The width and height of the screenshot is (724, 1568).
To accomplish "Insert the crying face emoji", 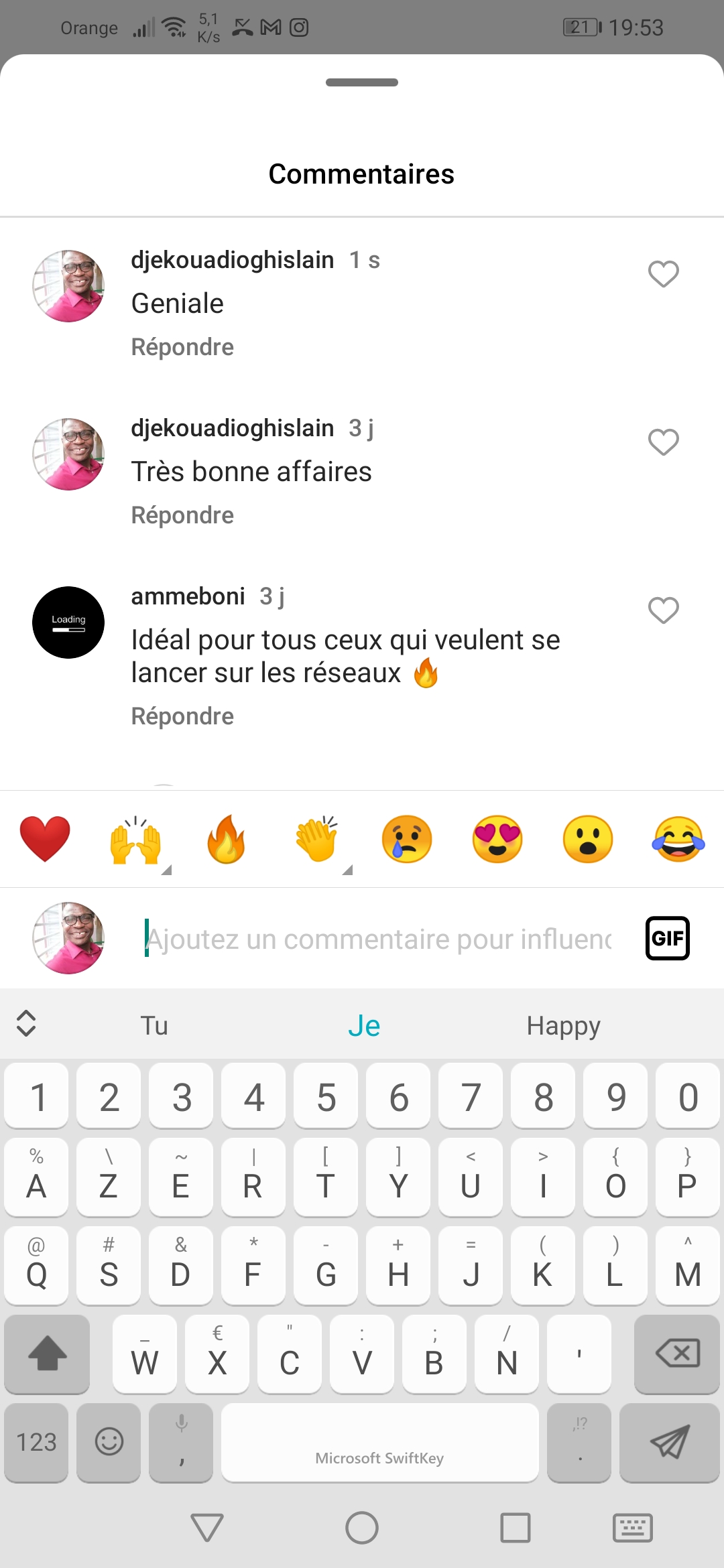I will point(407,839).
